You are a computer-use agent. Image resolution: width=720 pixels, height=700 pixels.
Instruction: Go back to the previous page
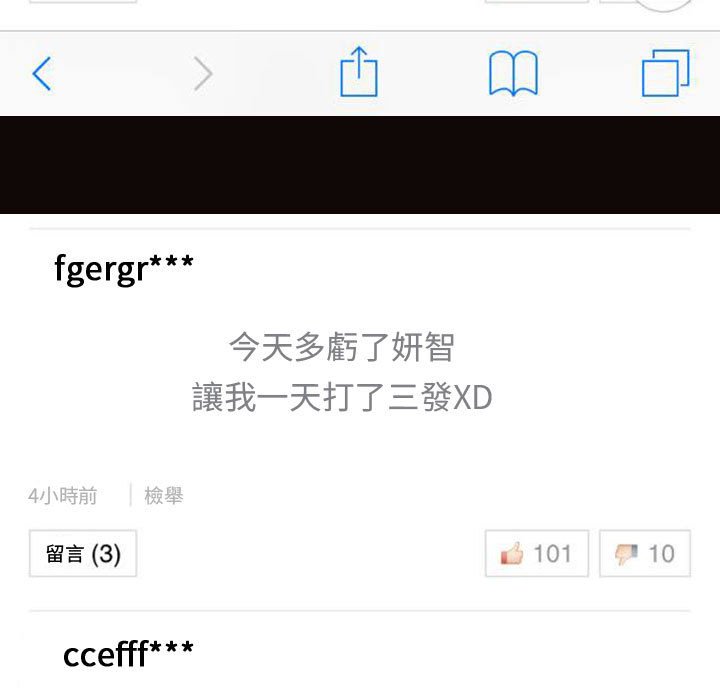pos(42,74)
